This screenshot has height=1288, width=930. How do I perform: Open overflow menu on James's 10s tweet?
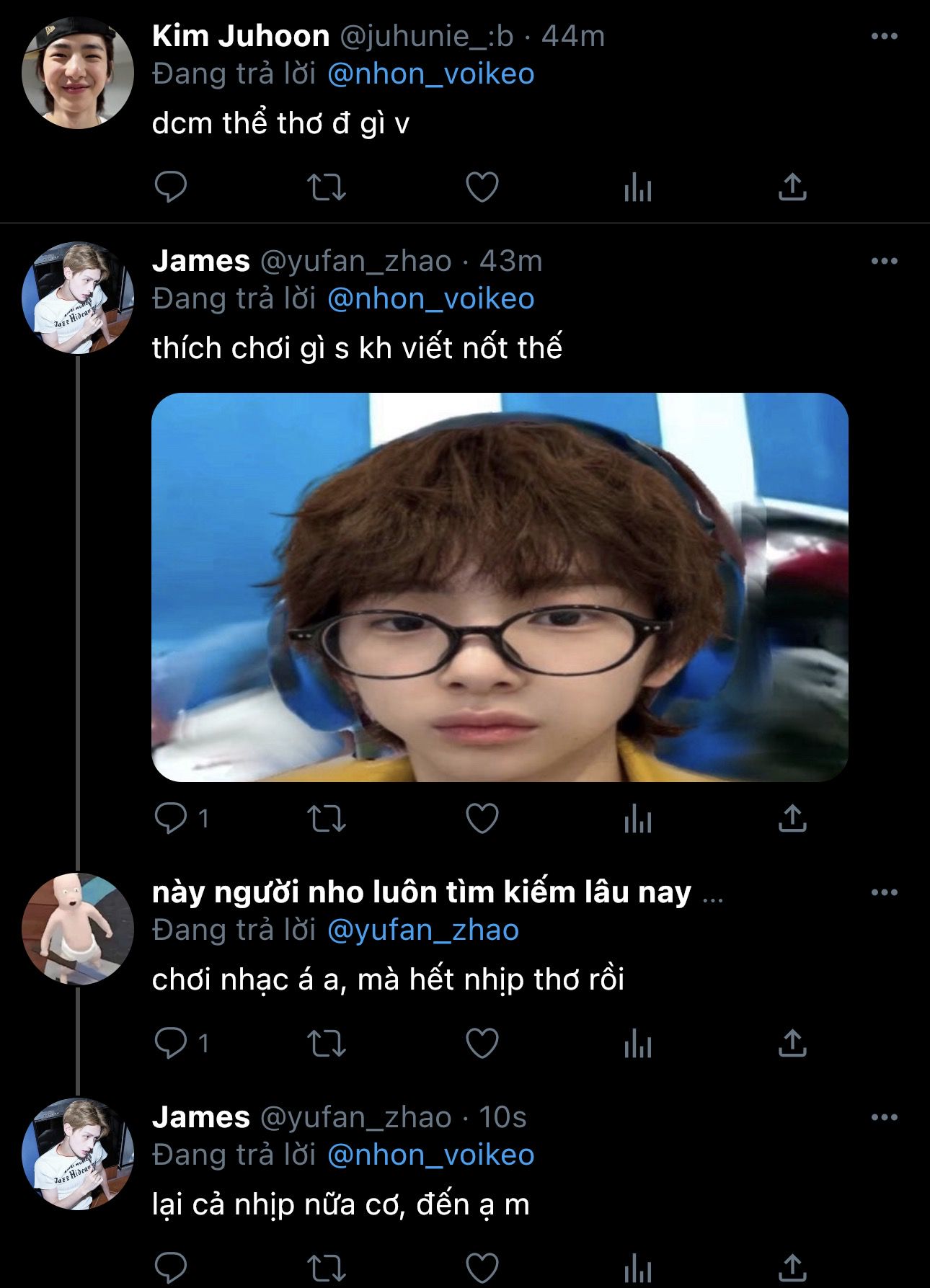(884, 1117)
